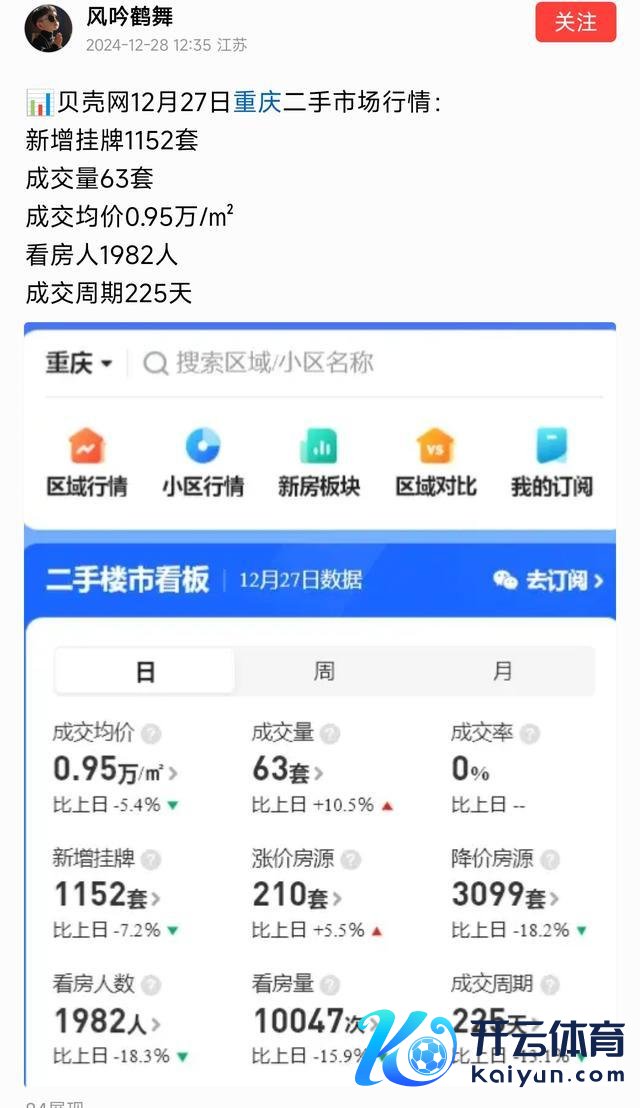
Task: View the attached 二手楼市看板 image
Action: (x=320, y=700)
